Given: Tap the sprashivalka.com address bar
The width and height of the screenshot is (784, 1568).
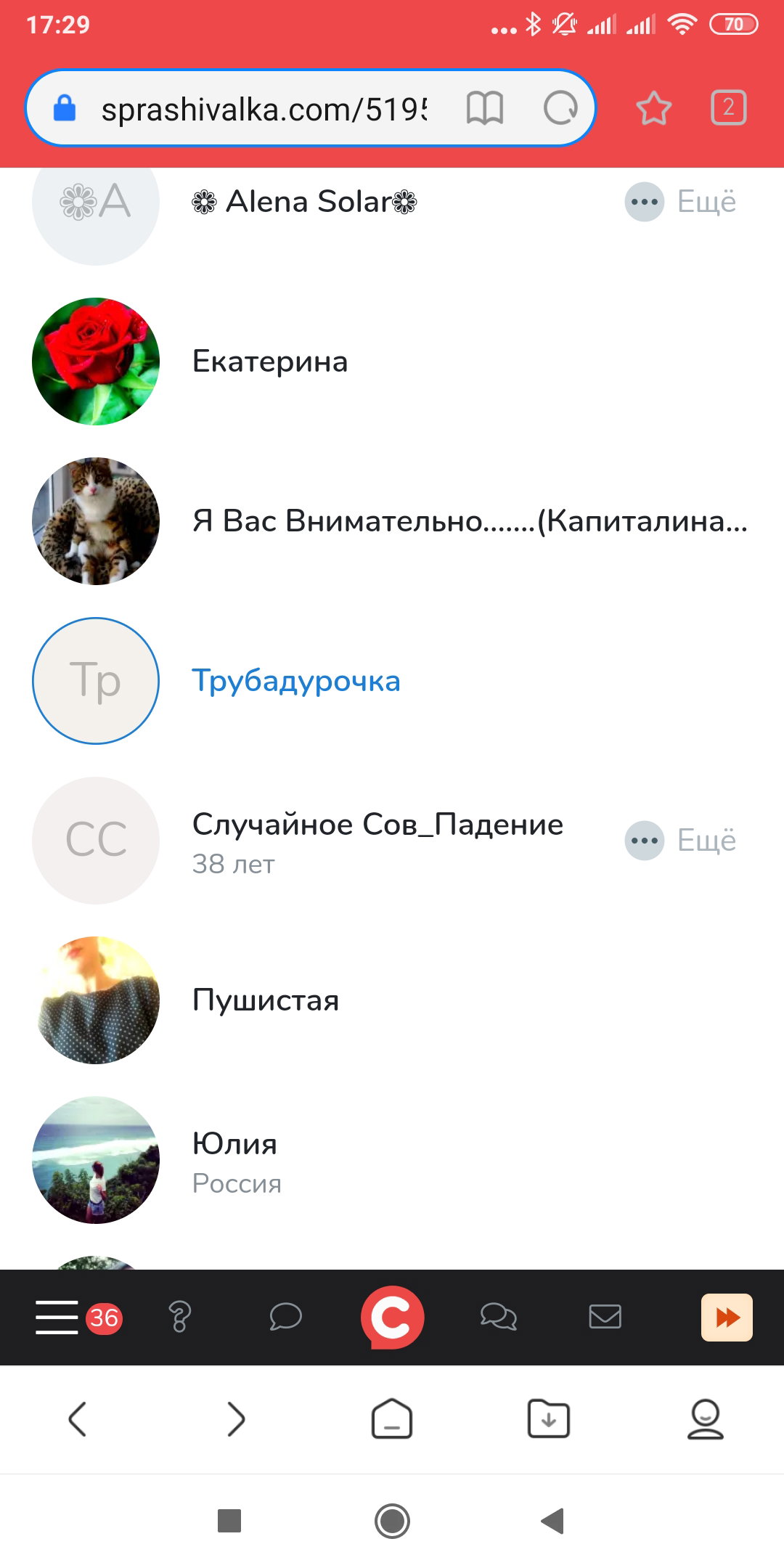Looking at the screenshot, I should click(x=264, y=110).
